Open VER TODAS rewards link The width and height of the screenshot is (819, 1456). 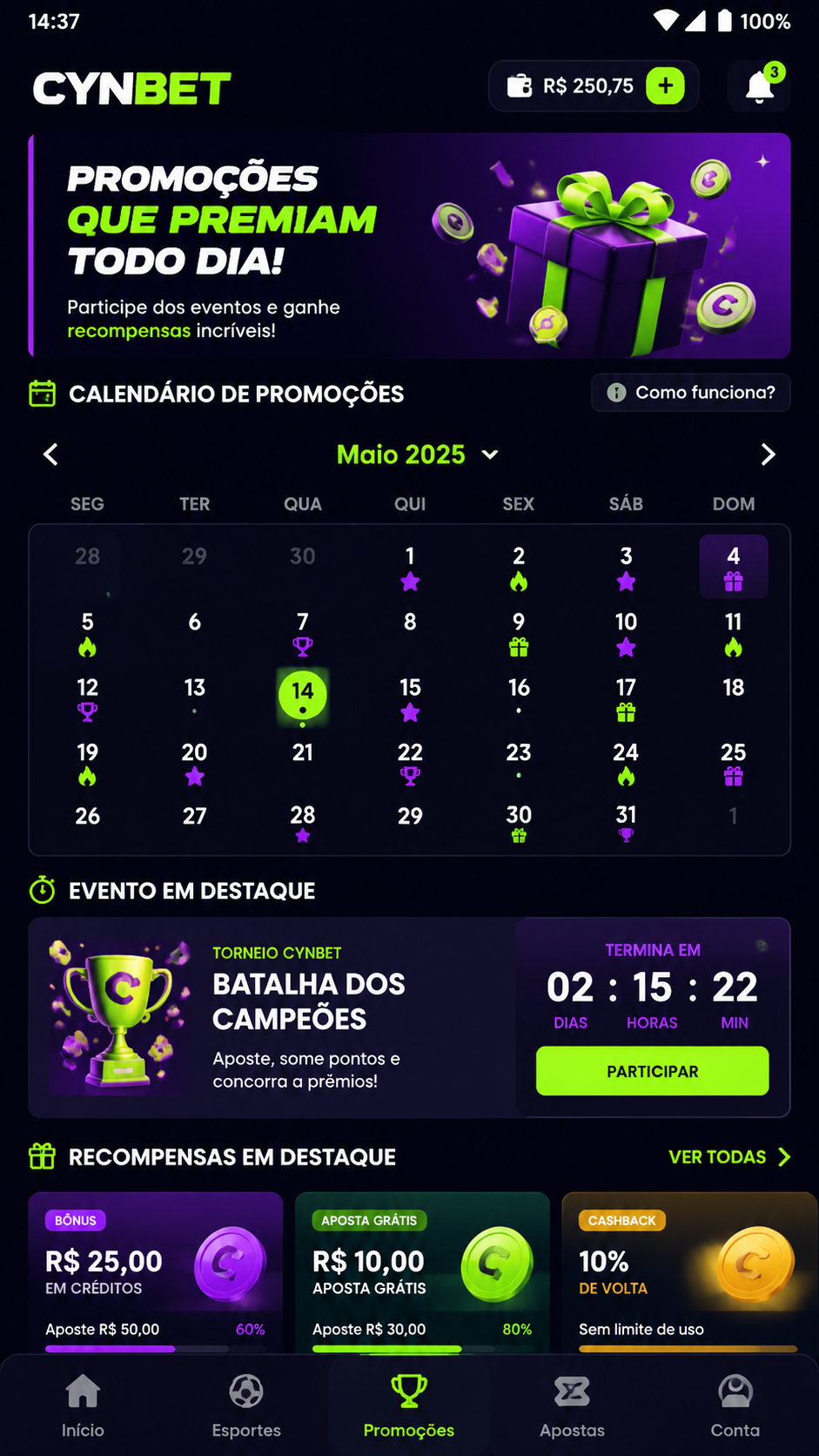click(729, 1157)
